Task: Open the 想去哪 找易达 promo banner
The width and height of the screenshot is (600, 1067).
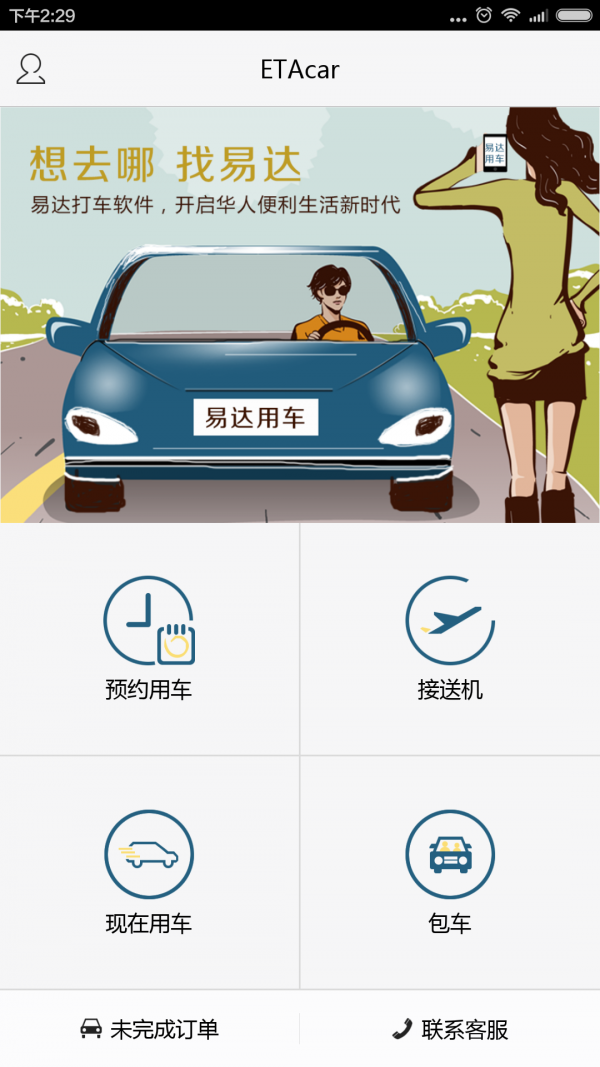Action: (x=300, y=315)
